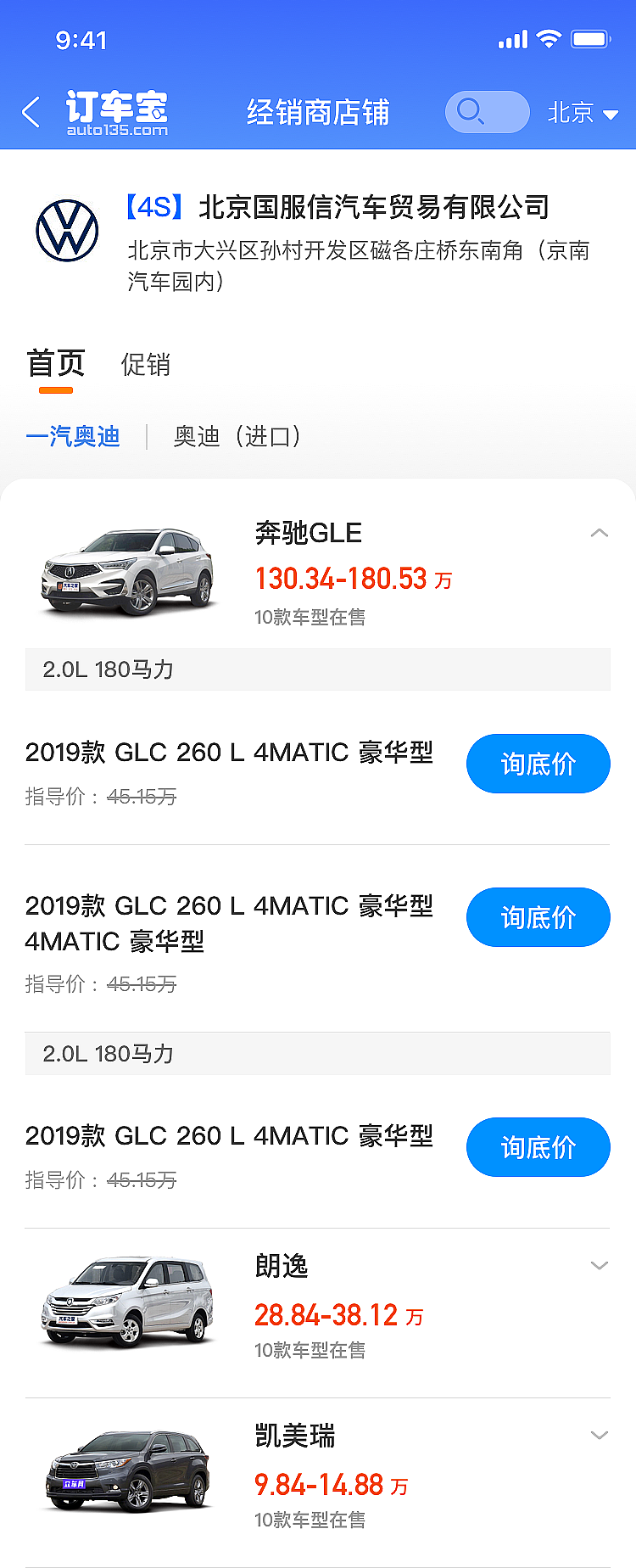Show the 奥迪（进口）brand models
The width and height of the screenshot is (636, 1568).
coord(237,436)
